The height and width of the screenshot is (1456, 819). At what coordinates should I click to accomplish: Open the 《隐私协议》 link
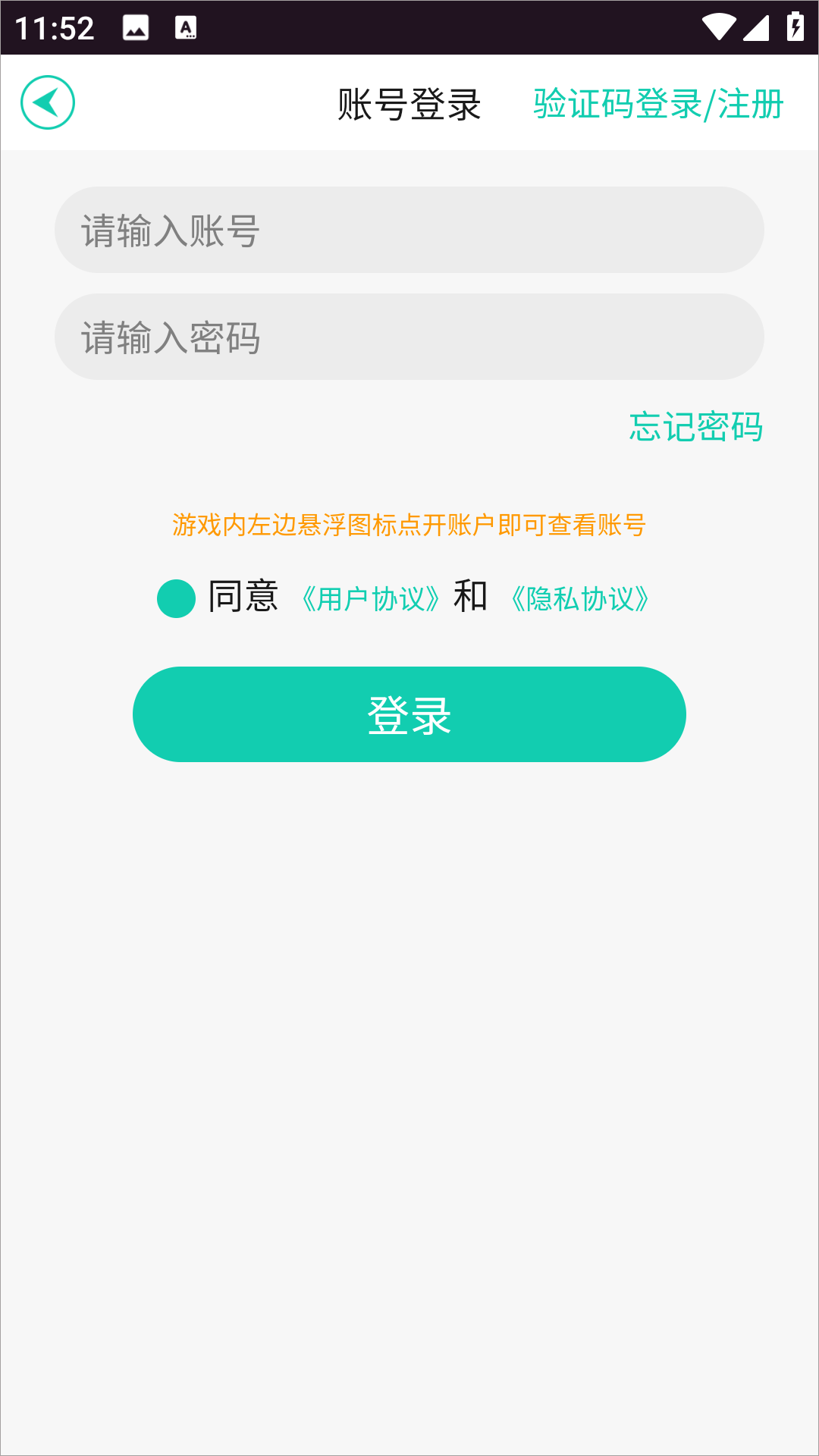tap(580, 599)
